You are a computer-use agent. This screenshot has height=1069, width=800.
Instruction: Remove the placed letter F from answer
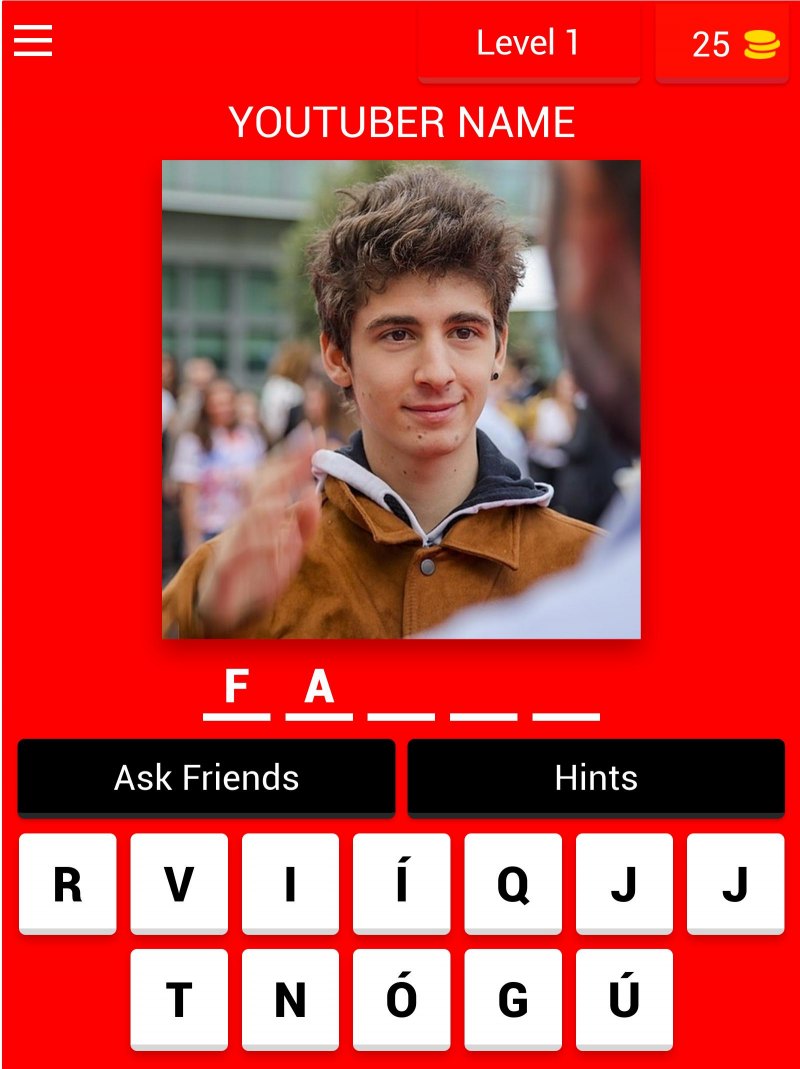point(236,689)
